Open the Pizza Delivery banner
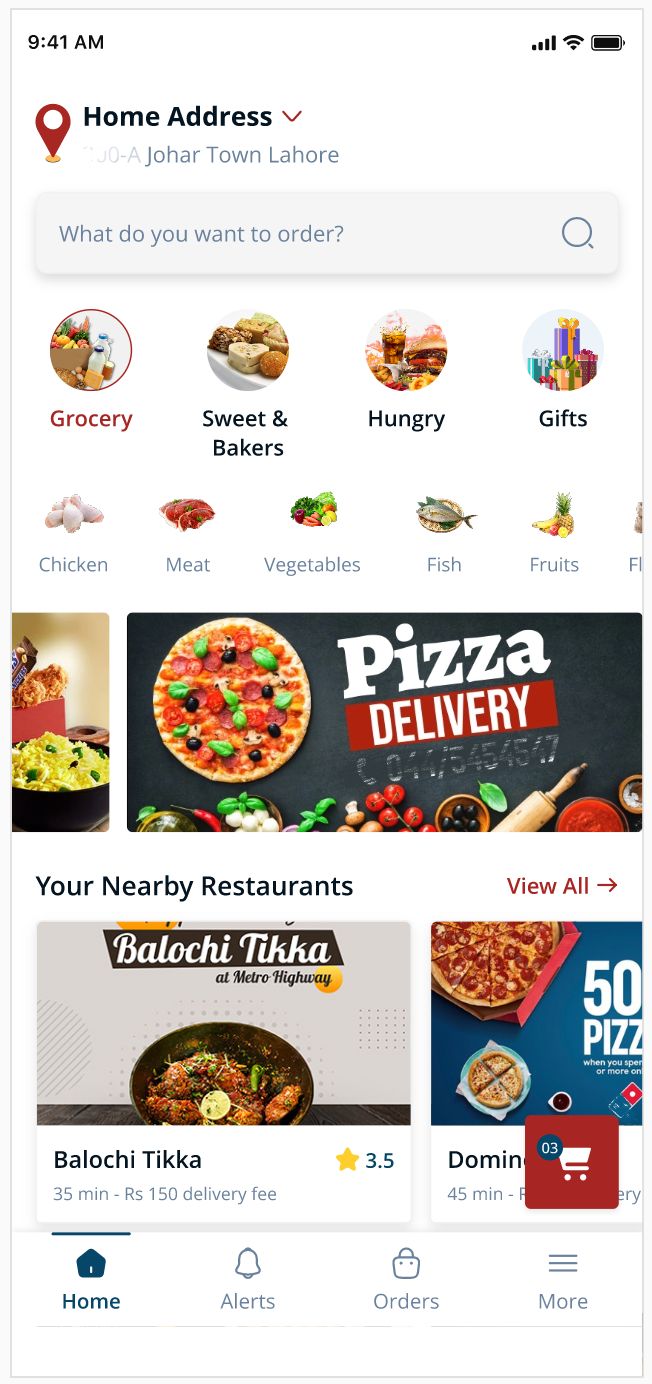Screen dimensions: 652x1384 coord(384,722)
